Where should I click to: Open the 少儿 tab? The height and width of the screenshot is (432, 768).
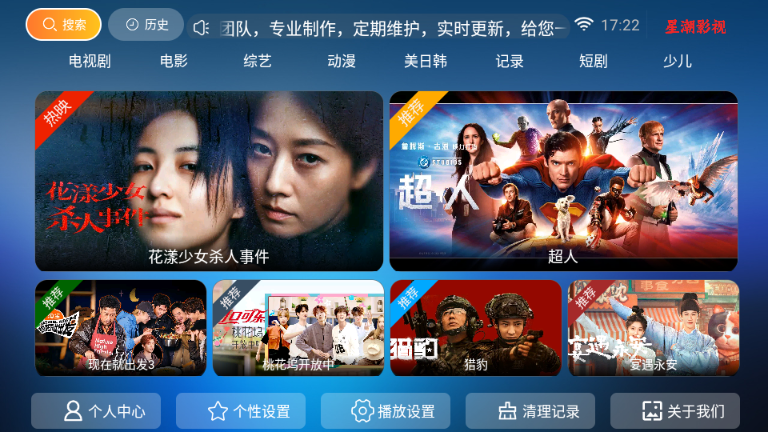tap(677, 61)
